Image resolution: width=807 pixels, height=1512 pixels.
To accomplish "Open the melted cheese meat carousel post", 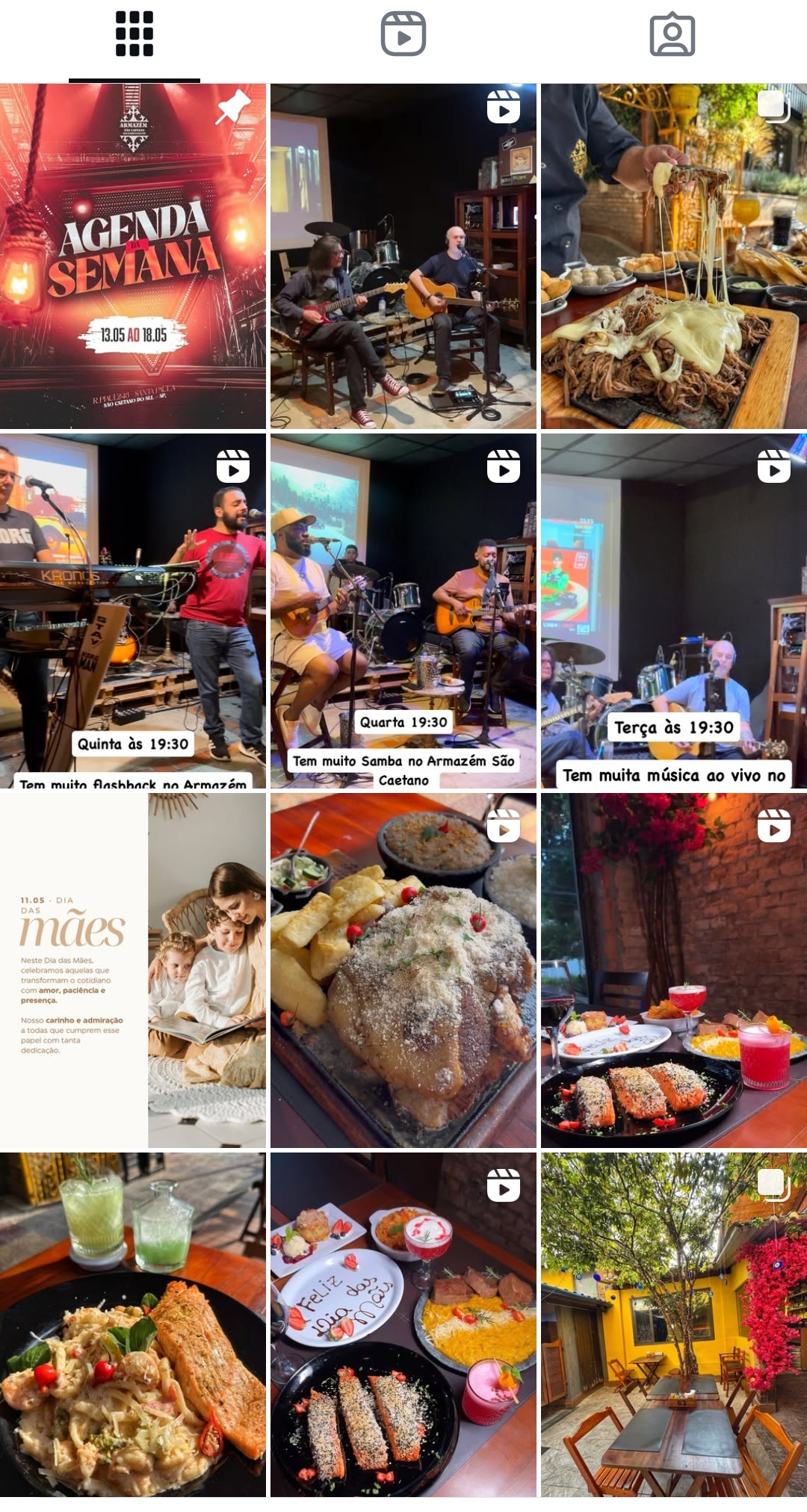I will point(674,256).
